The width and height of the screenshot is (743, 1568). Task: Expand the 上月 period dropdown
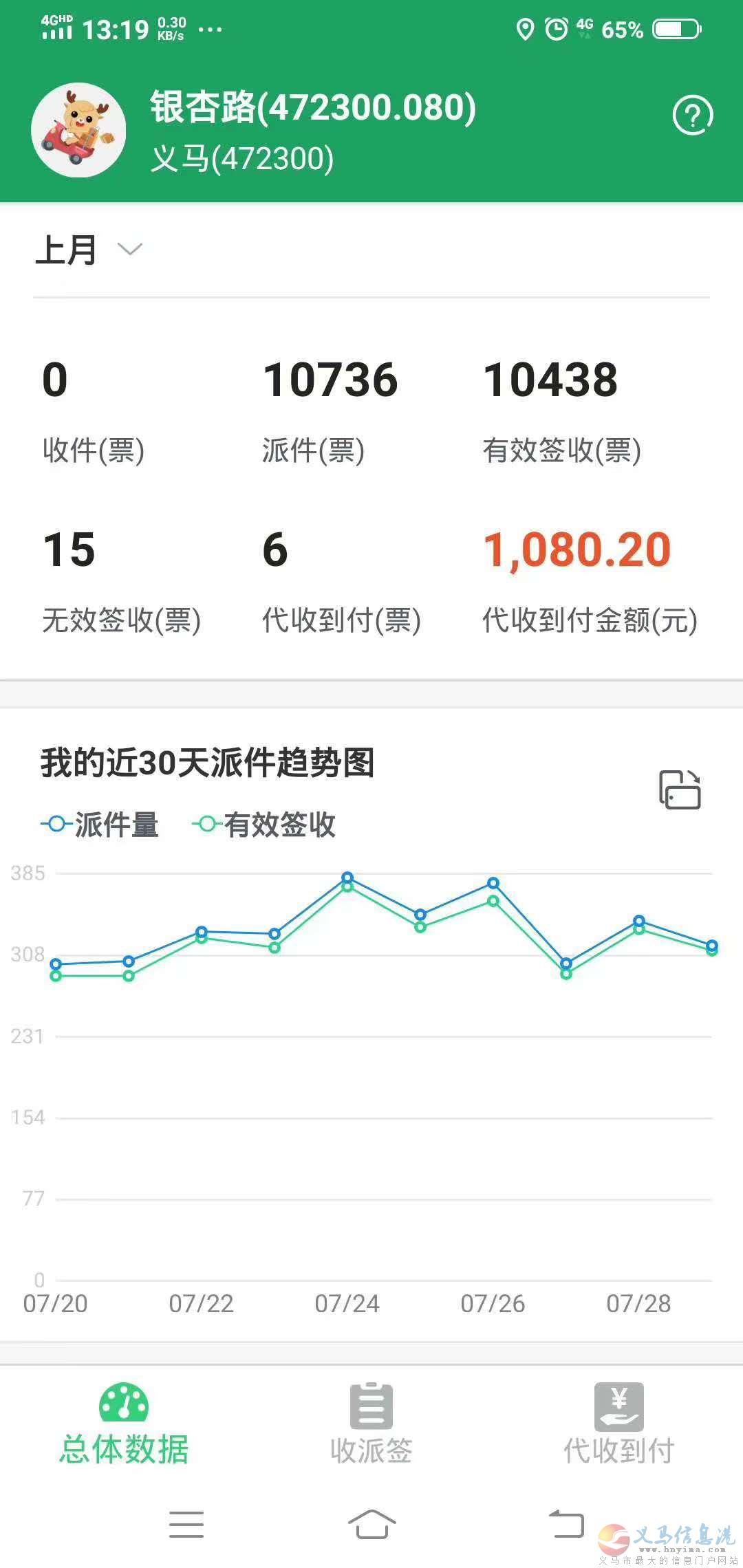point(89,249)
